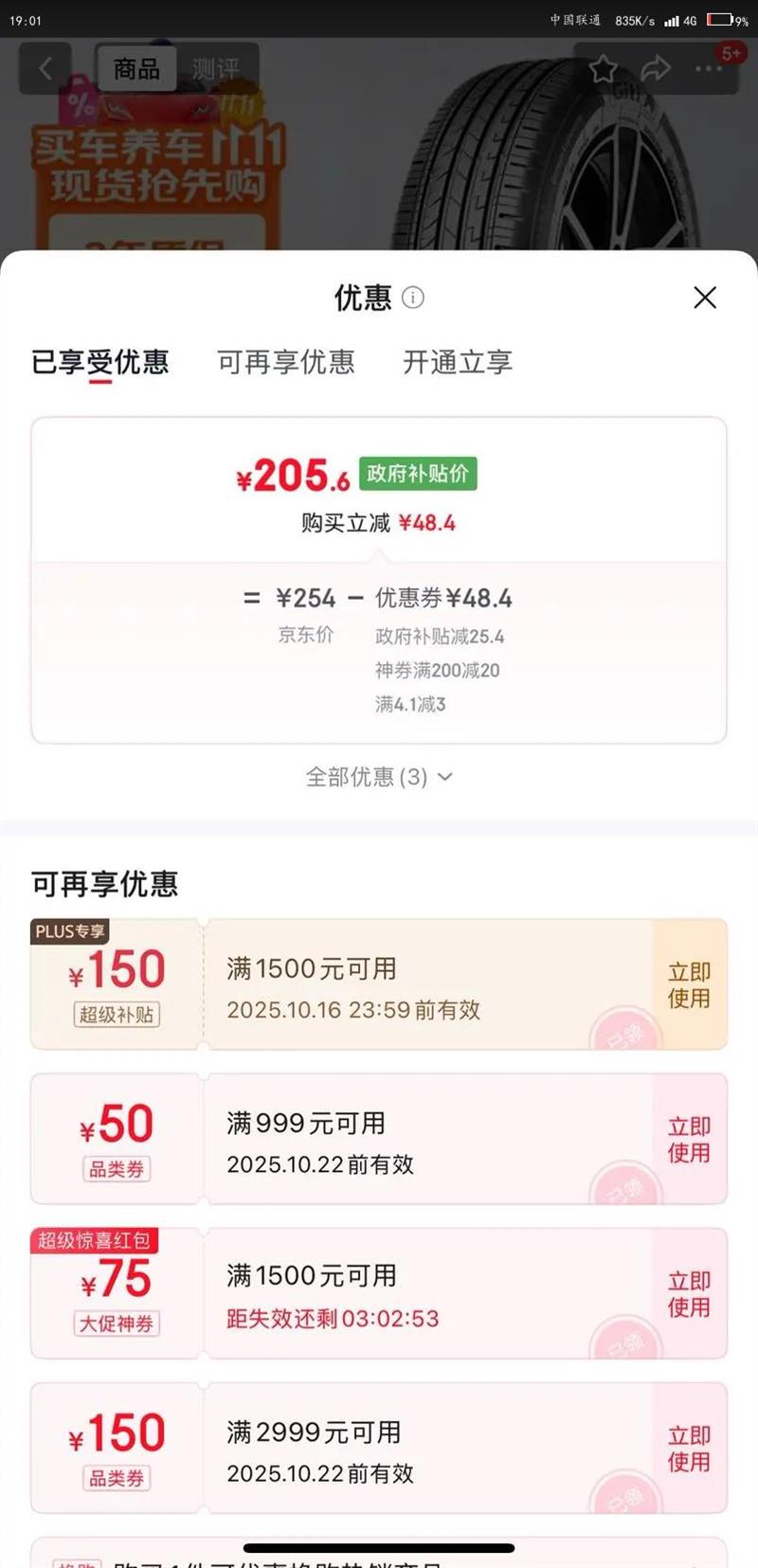This screenshot has height=1568, width=758.
Task: Select the 已享受优惠 tab
Action: click(100, 362)
